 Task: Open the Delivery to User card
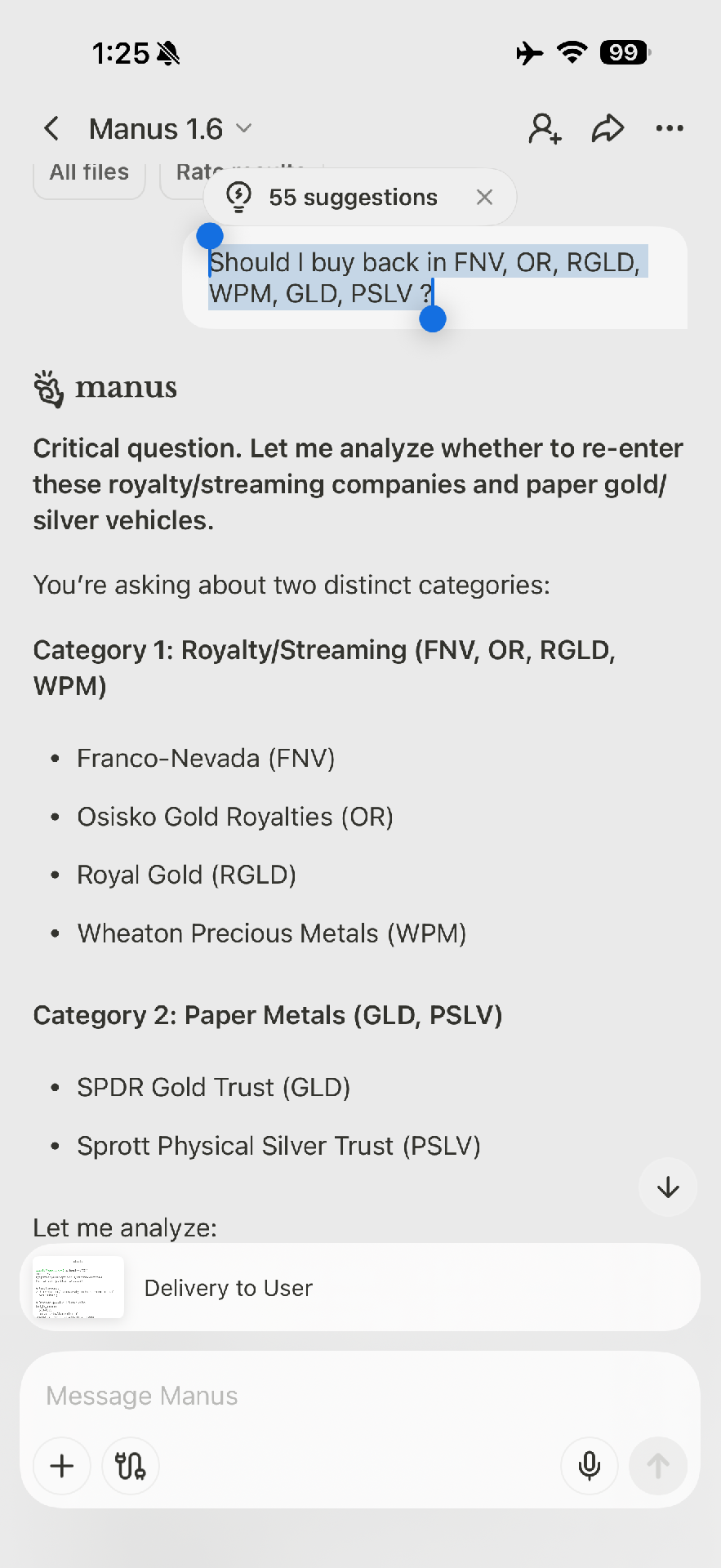pos(359,1288)
